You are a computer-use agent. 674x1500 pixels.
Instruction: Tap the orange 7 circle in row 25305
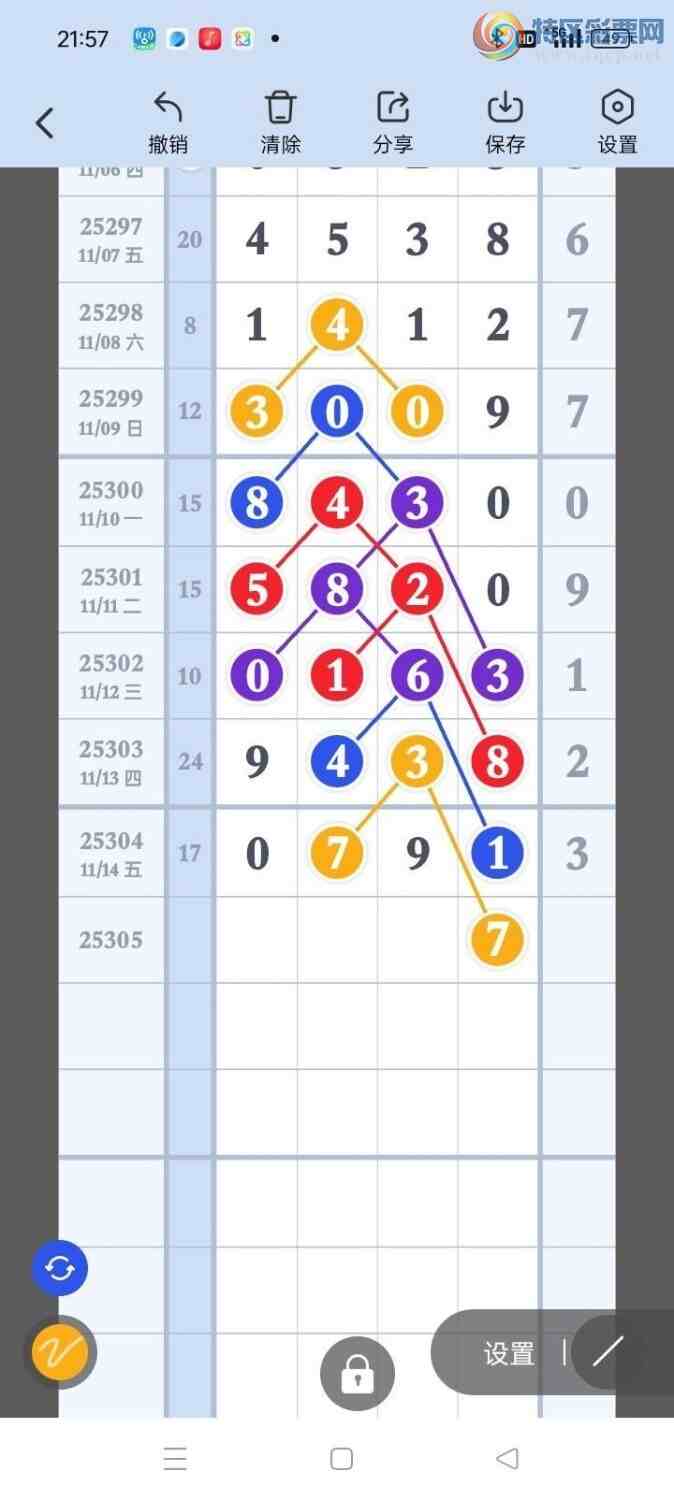[496, 939]
